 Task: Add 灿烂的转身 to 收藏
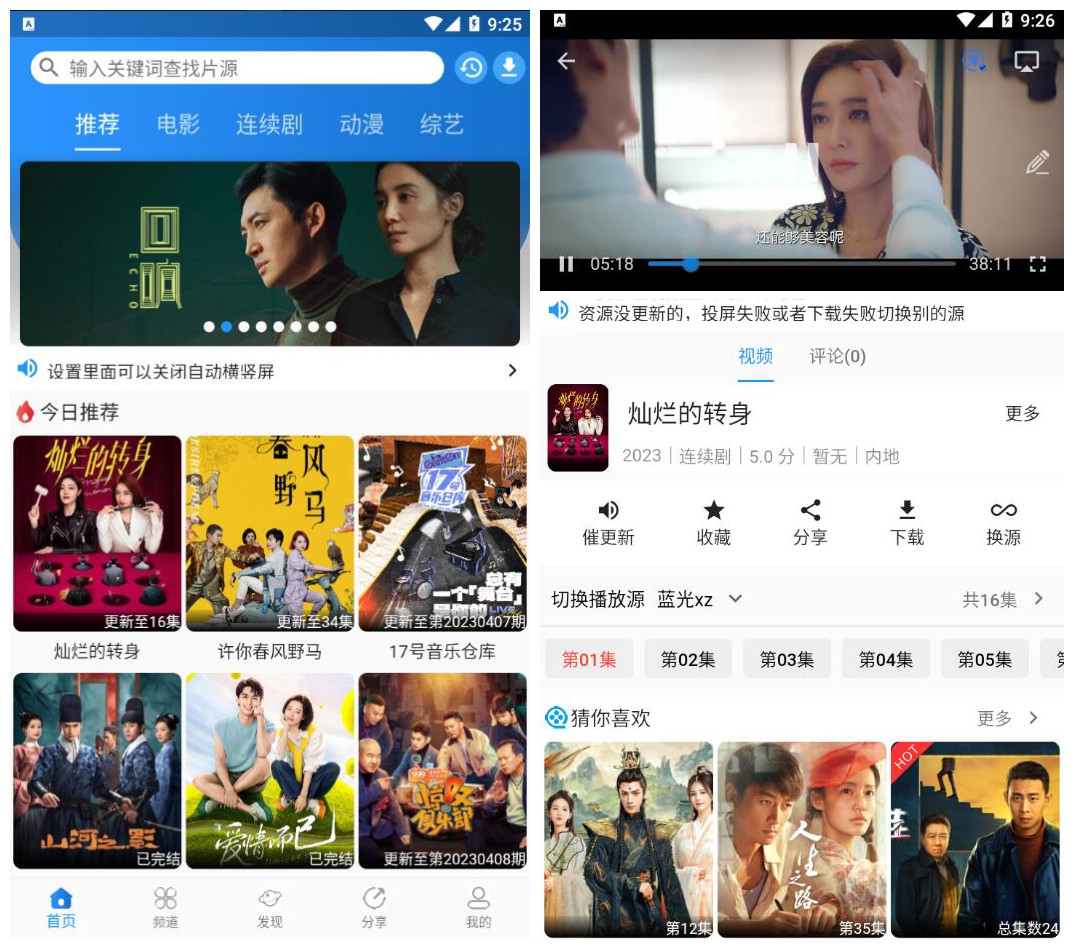[x=713, y=523]
